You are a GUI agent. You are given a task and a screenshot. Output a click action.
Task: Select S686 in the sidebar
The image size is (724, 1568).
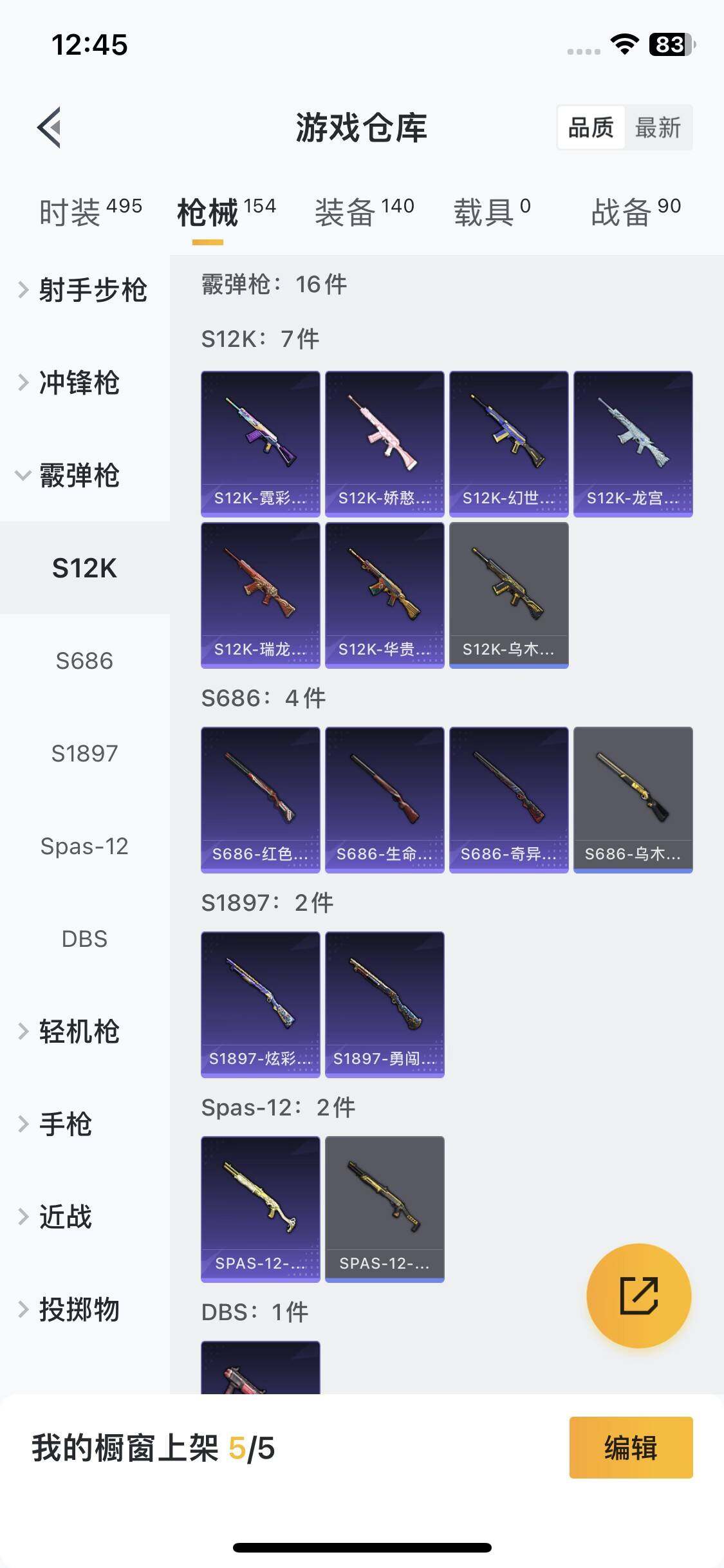click(84, 660)
